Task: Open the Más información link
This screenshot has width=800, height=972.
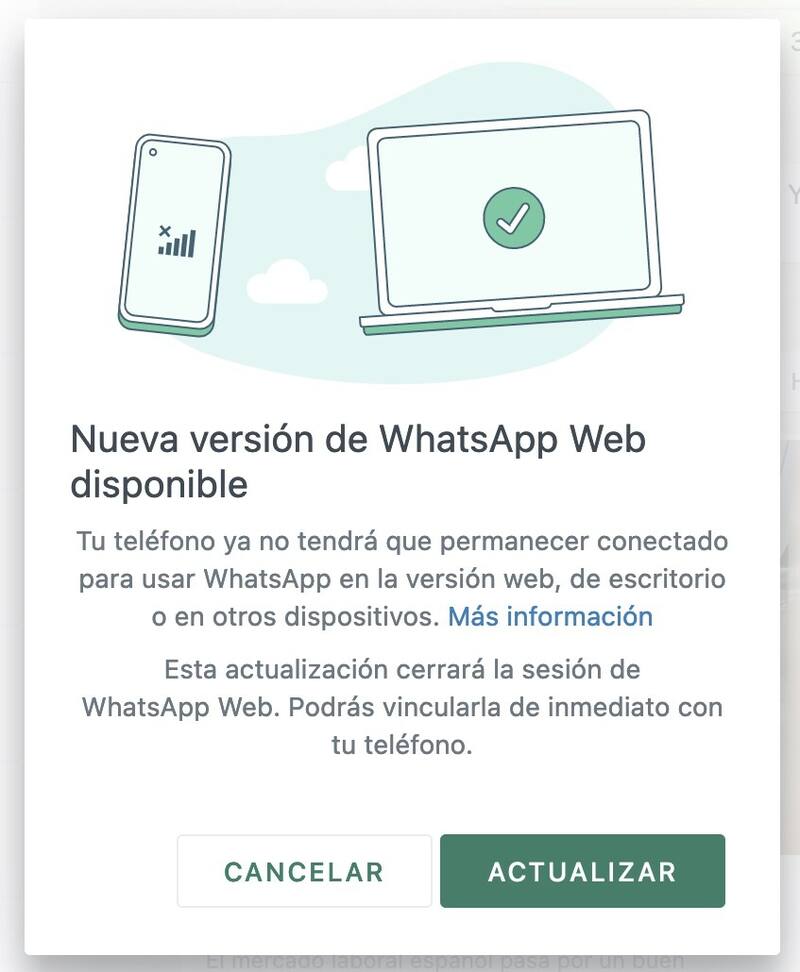Action: (550, 616)
